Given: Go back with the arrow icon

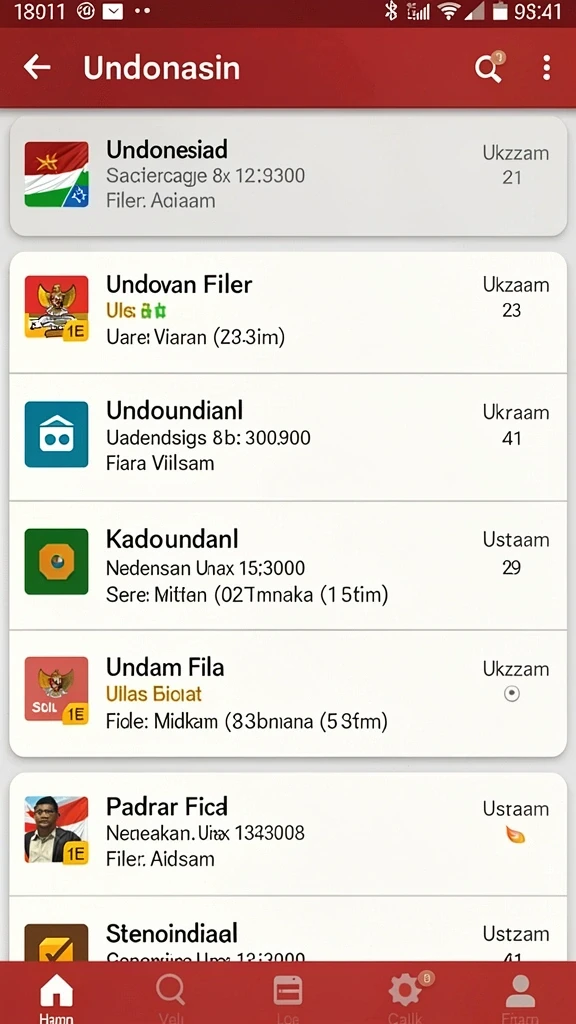Looking at the screenshot, I should [x=37, y=67].
